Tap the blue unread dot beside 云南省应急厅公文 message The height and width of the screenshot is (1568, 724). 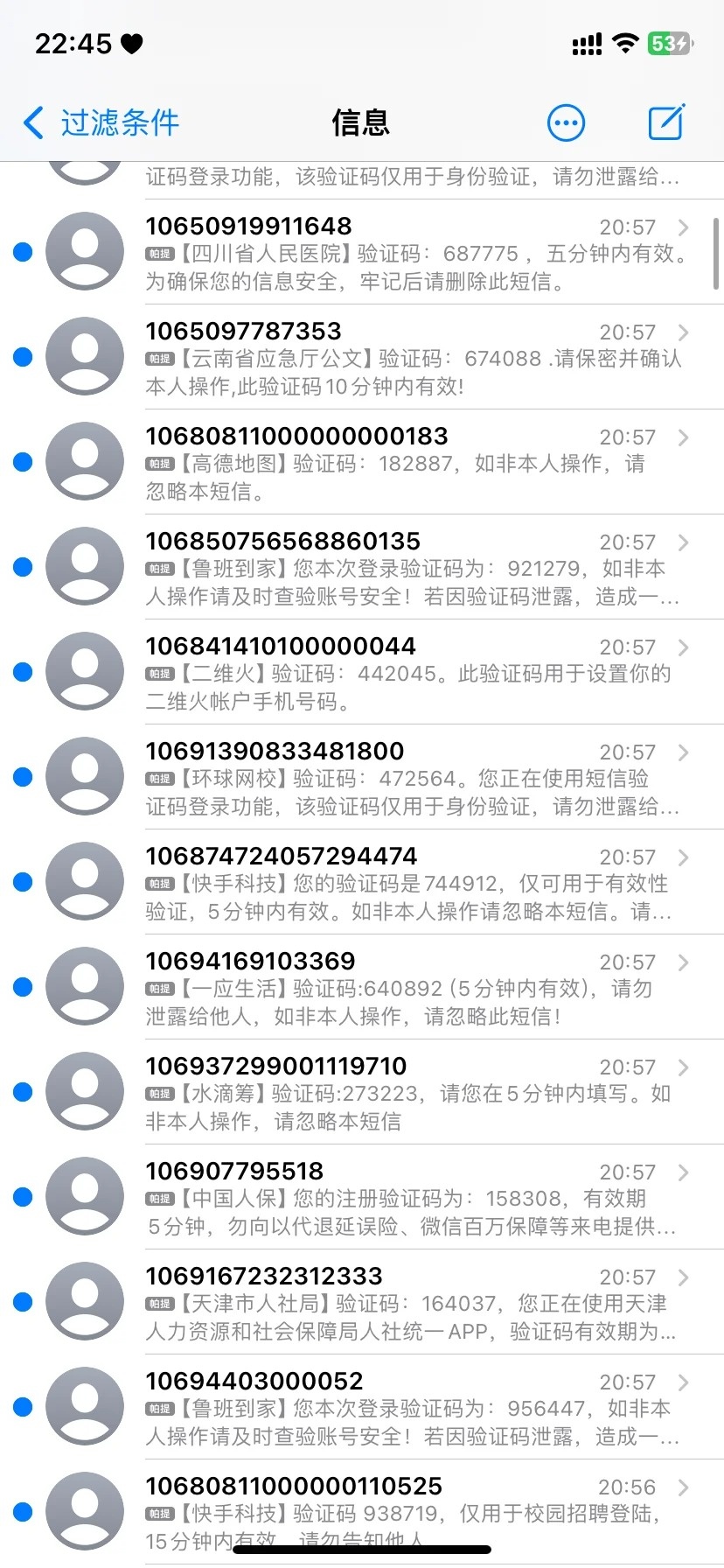pos(21,356)
